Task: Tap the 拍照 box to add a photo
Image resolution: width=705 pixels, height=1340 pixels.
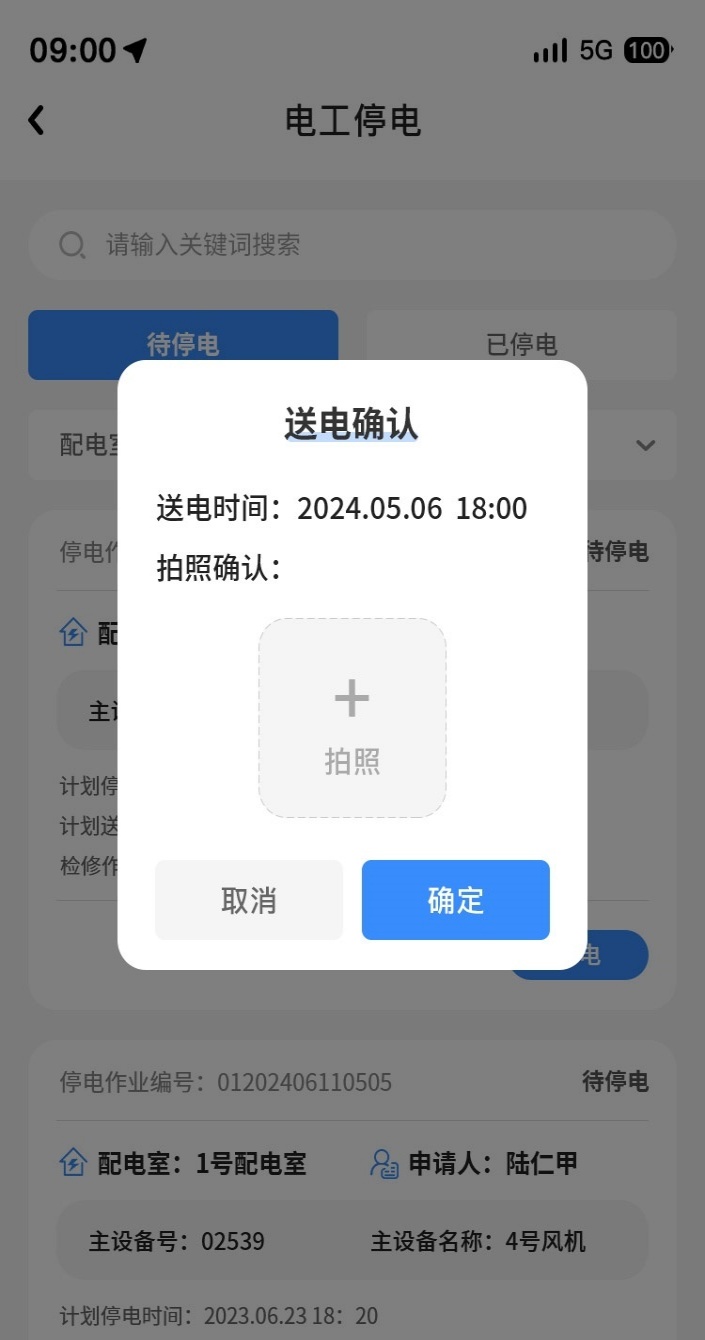Action: [x=352, y=718]
